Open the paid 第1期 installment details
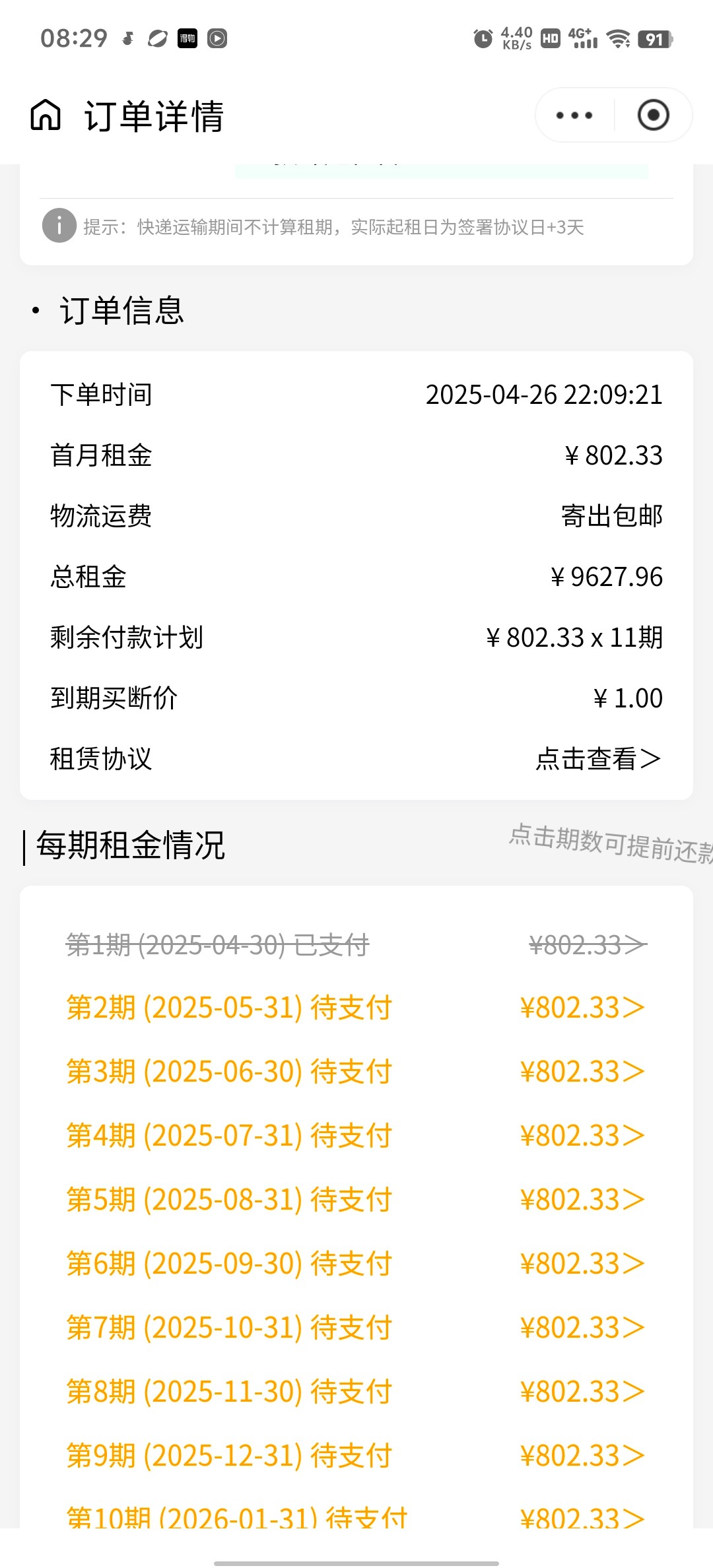The image size is (713, 1568). click(356, 945)
